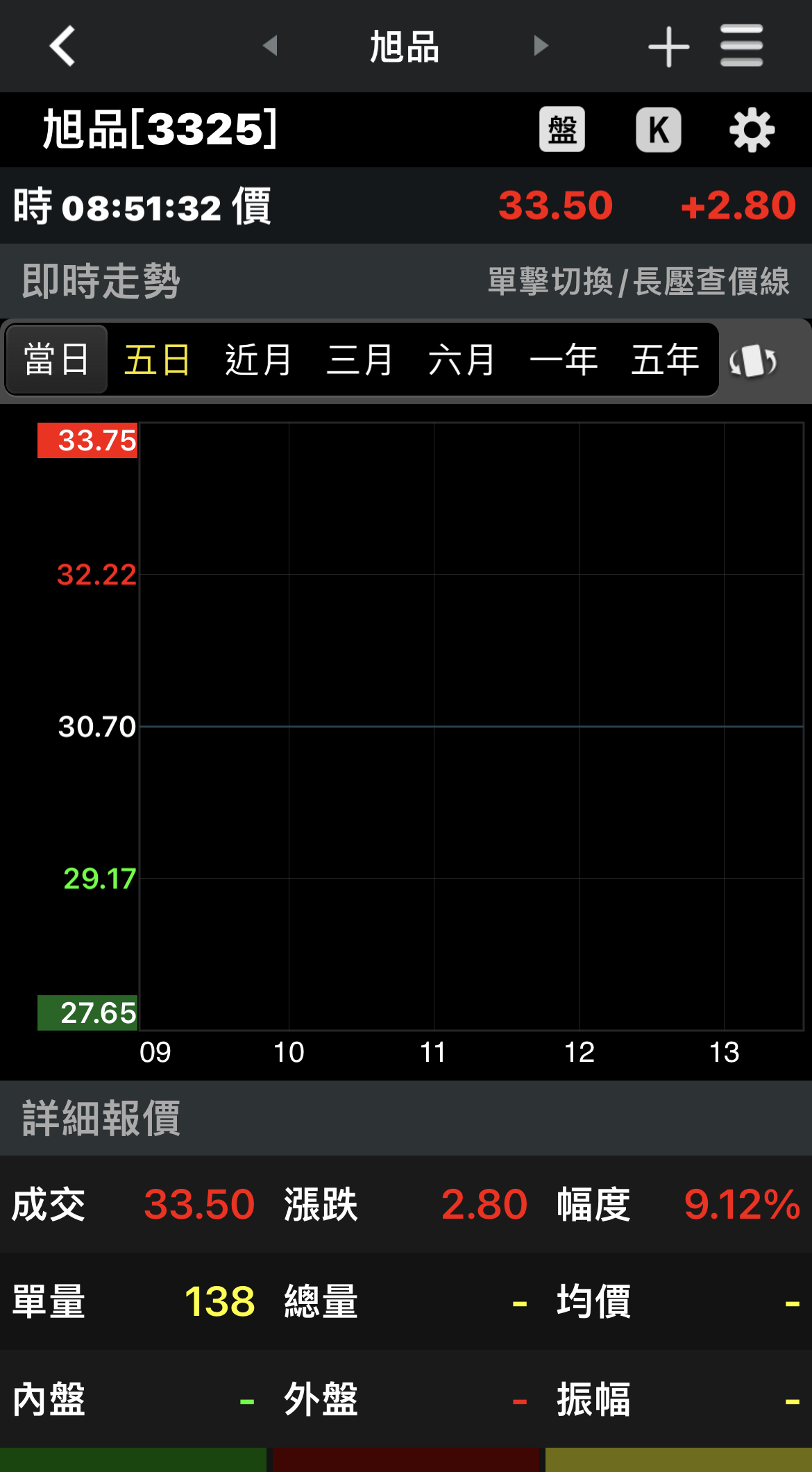Viewport: 812px width, 1472px height.
Task: Show the 近月 chart range
Action: point(258,359)
